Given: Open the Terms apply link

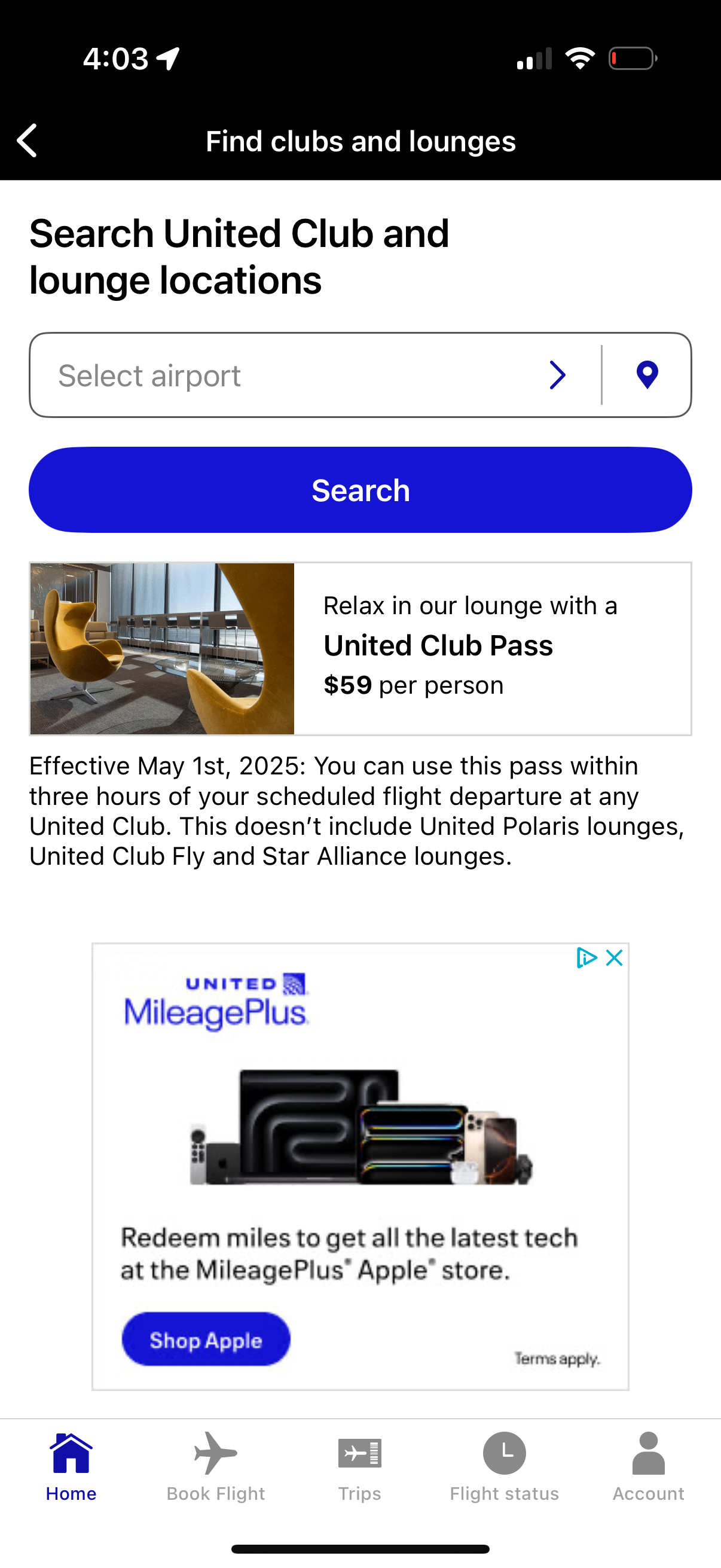Looking at the screenshot, I should pyautogui.click(x=557, y=1359).
